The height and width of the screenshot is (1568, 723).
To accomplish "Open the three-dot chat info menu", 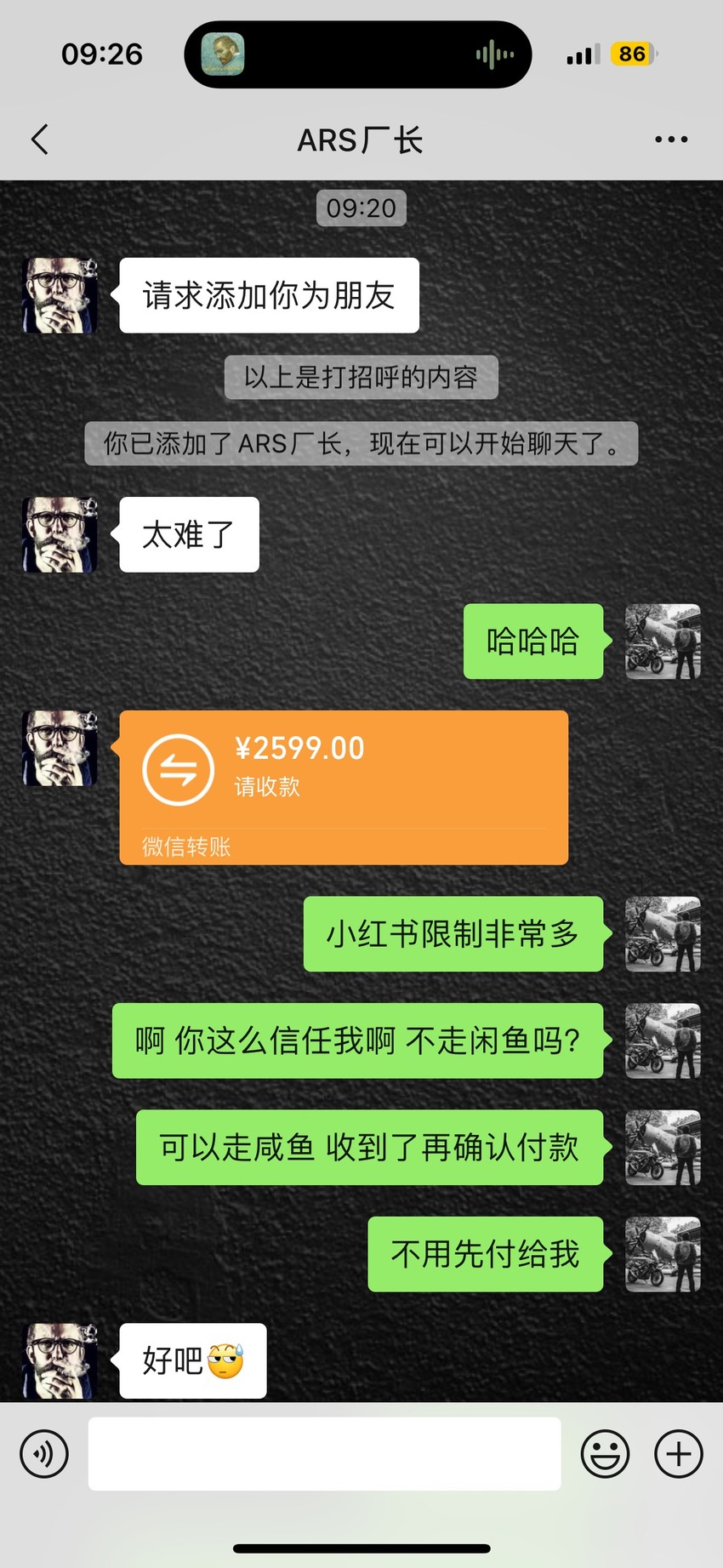I will pos(671,140).
